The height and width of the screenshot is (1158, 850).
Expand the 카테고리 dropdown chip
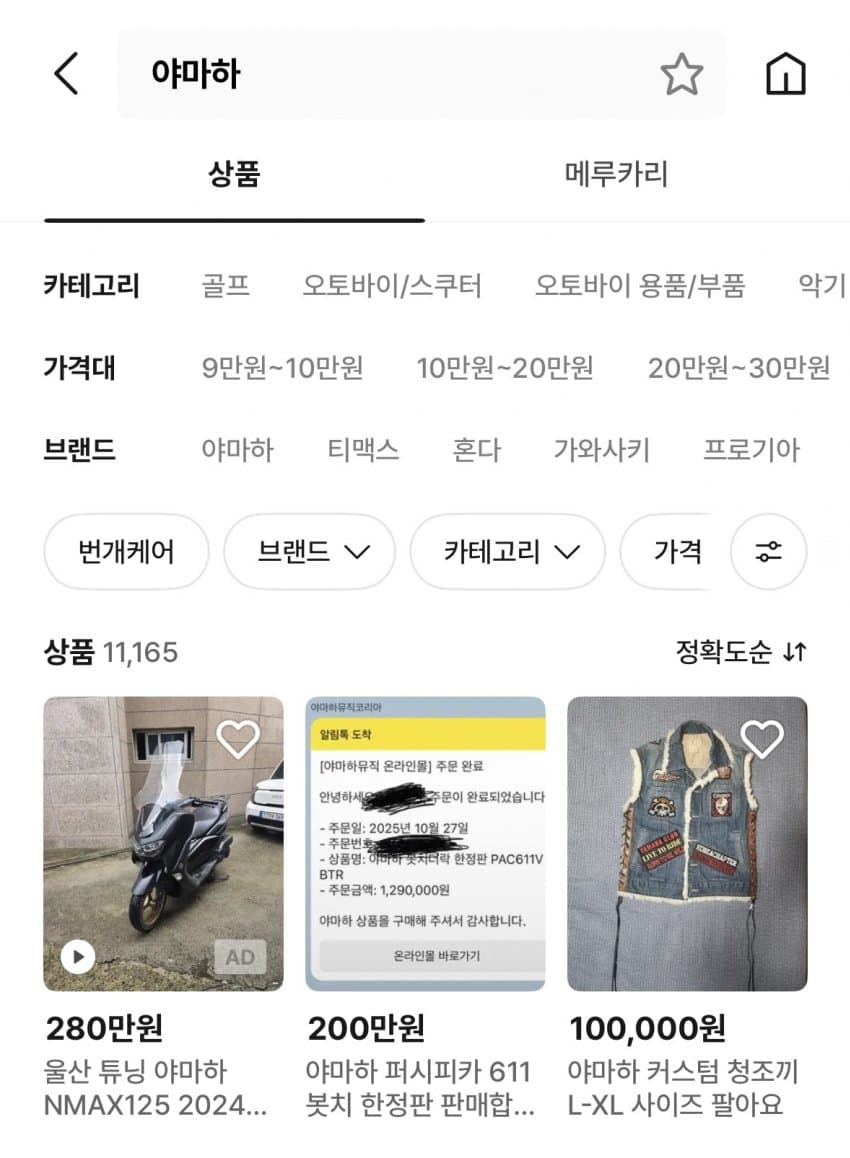[x=507, y=551]
